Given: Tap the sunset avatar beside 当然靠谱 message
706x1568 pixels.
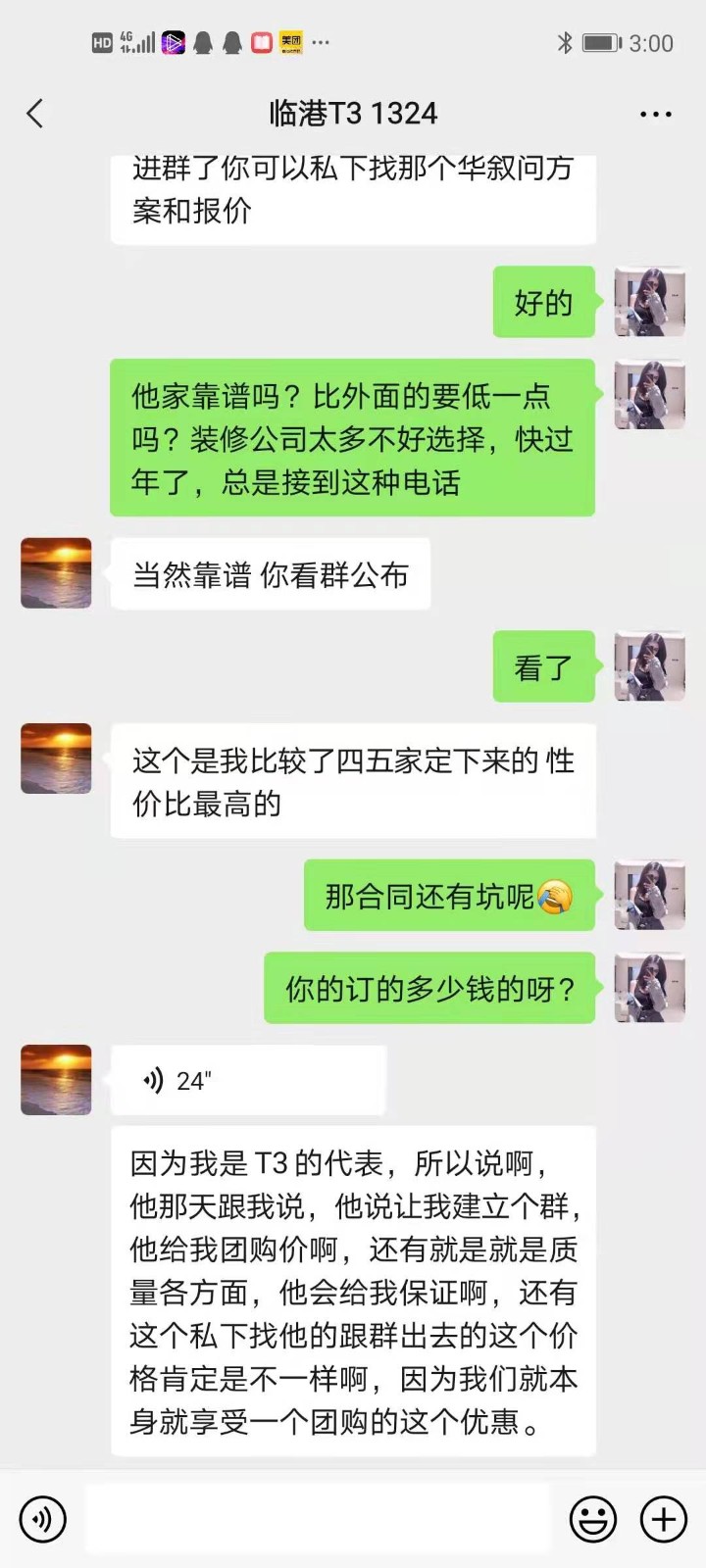Looking at the screenshot, I should [x=56, y=573].
